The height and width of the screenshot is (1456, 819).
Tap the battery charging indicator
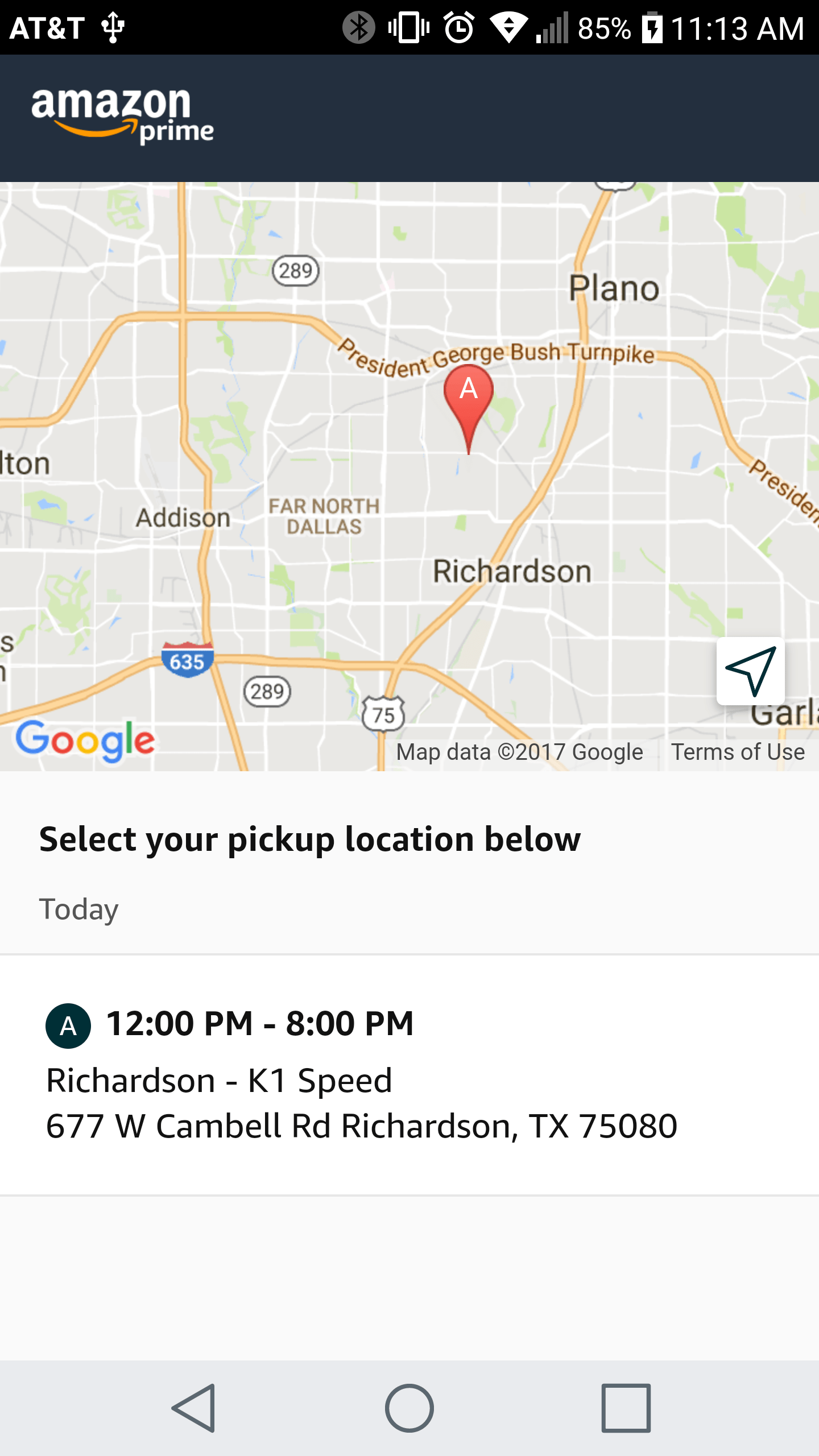tap(652, 26)
